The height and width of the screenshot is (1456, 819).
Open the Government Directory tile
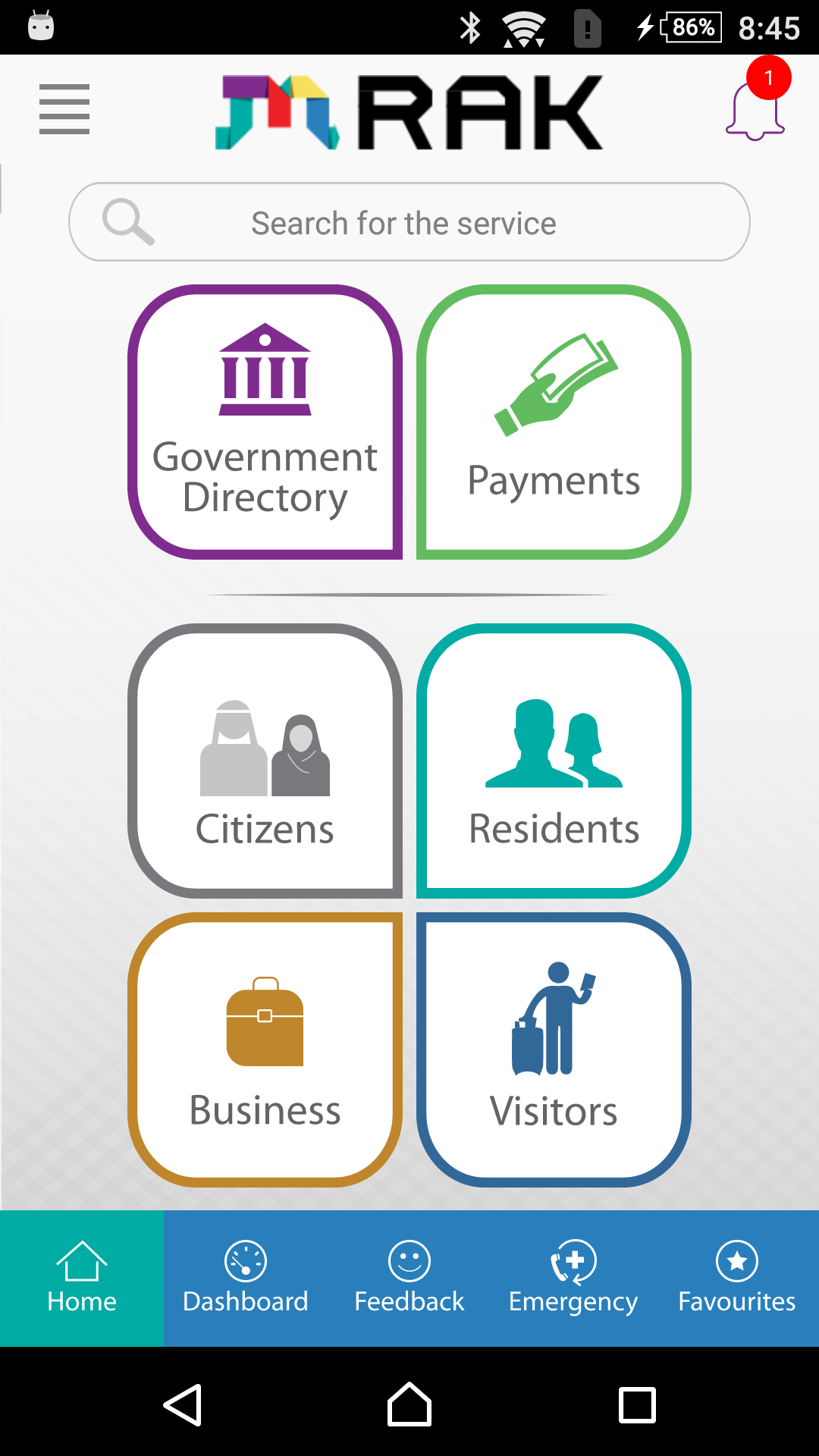coord(265,422)
